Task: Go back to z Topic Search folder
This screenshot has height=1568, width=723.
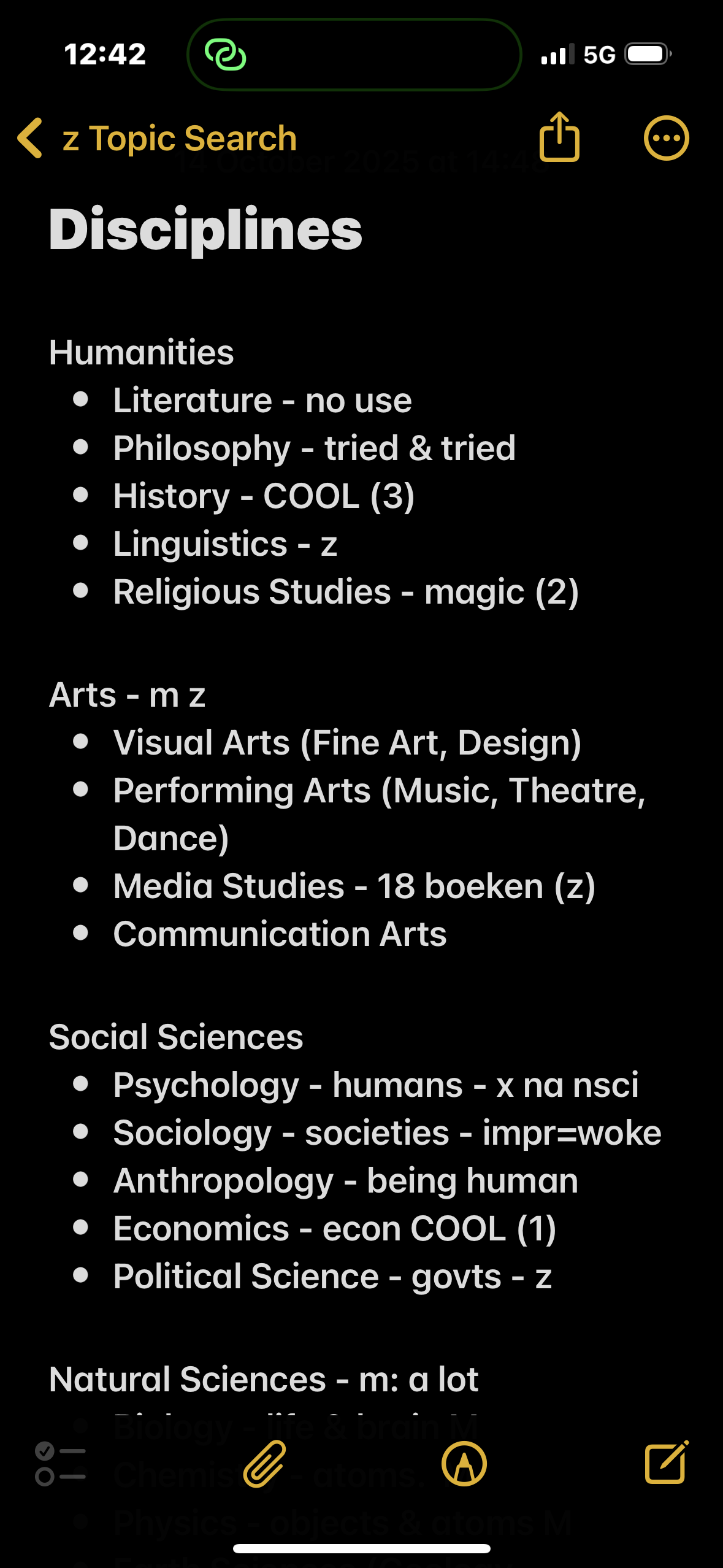Action: tap(156, 138)
